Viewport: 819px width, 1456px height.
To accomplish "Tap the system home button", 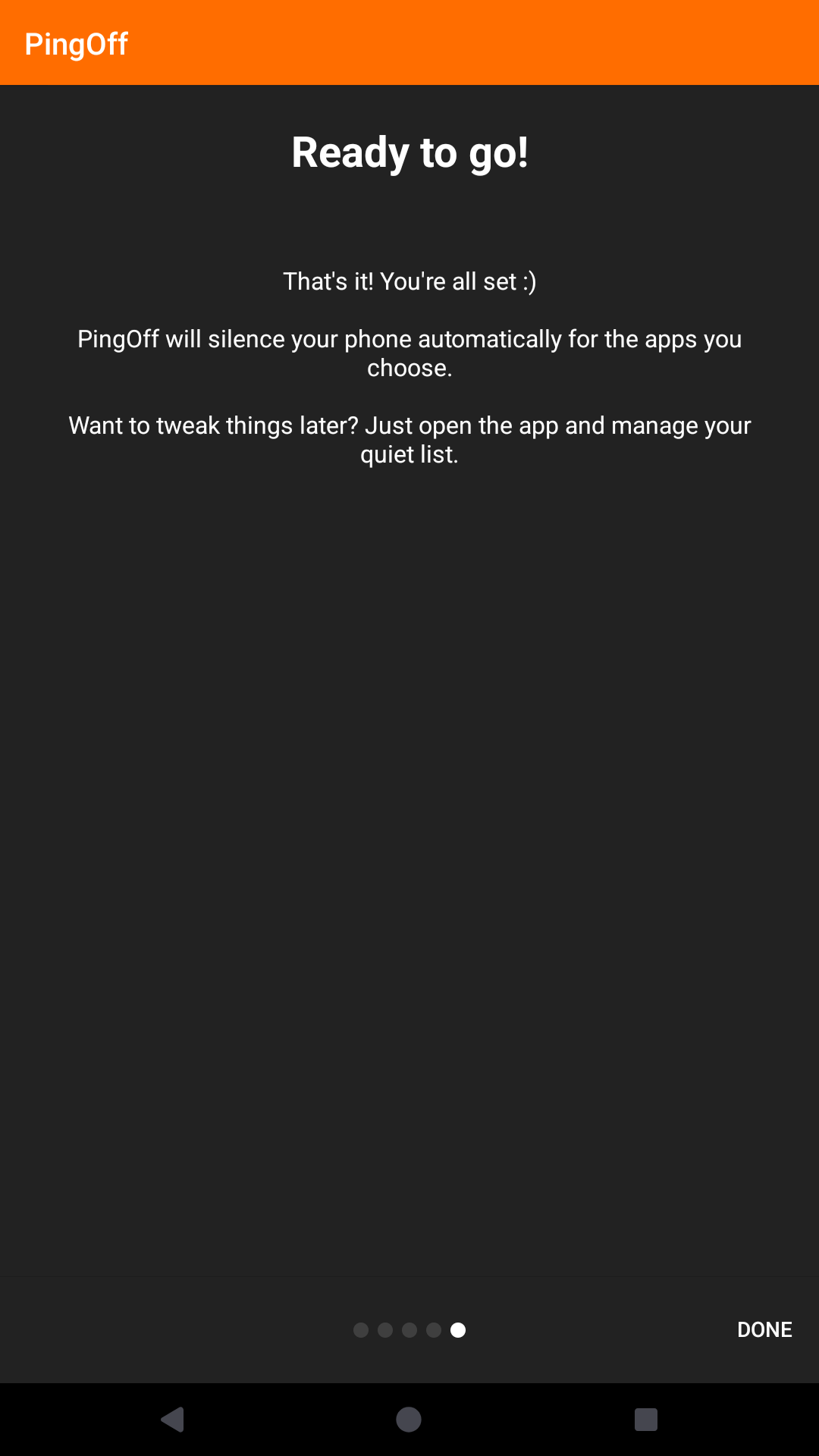I will pyautogui.click(x=409, y=1419).
